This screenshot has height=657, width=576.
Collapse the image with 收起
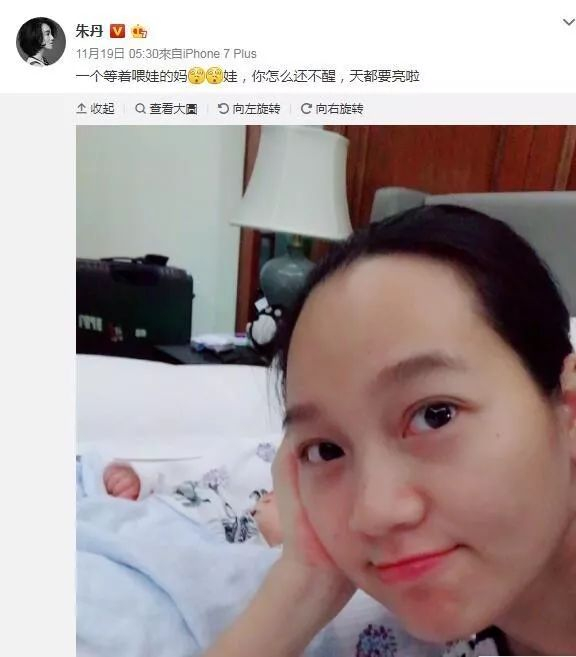click(96, 109)
